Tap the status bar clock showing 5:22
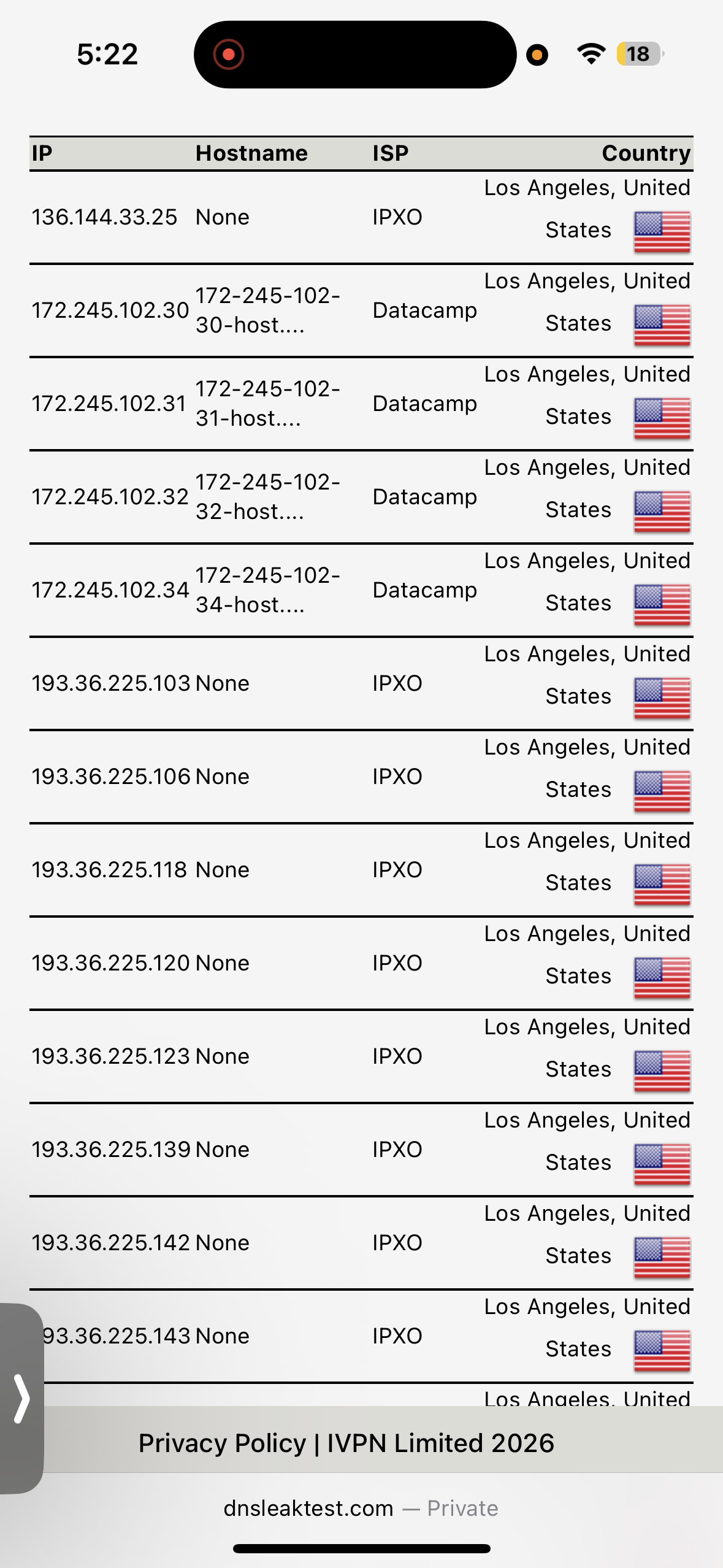The image size is (723, 1568). pos(105,55)
